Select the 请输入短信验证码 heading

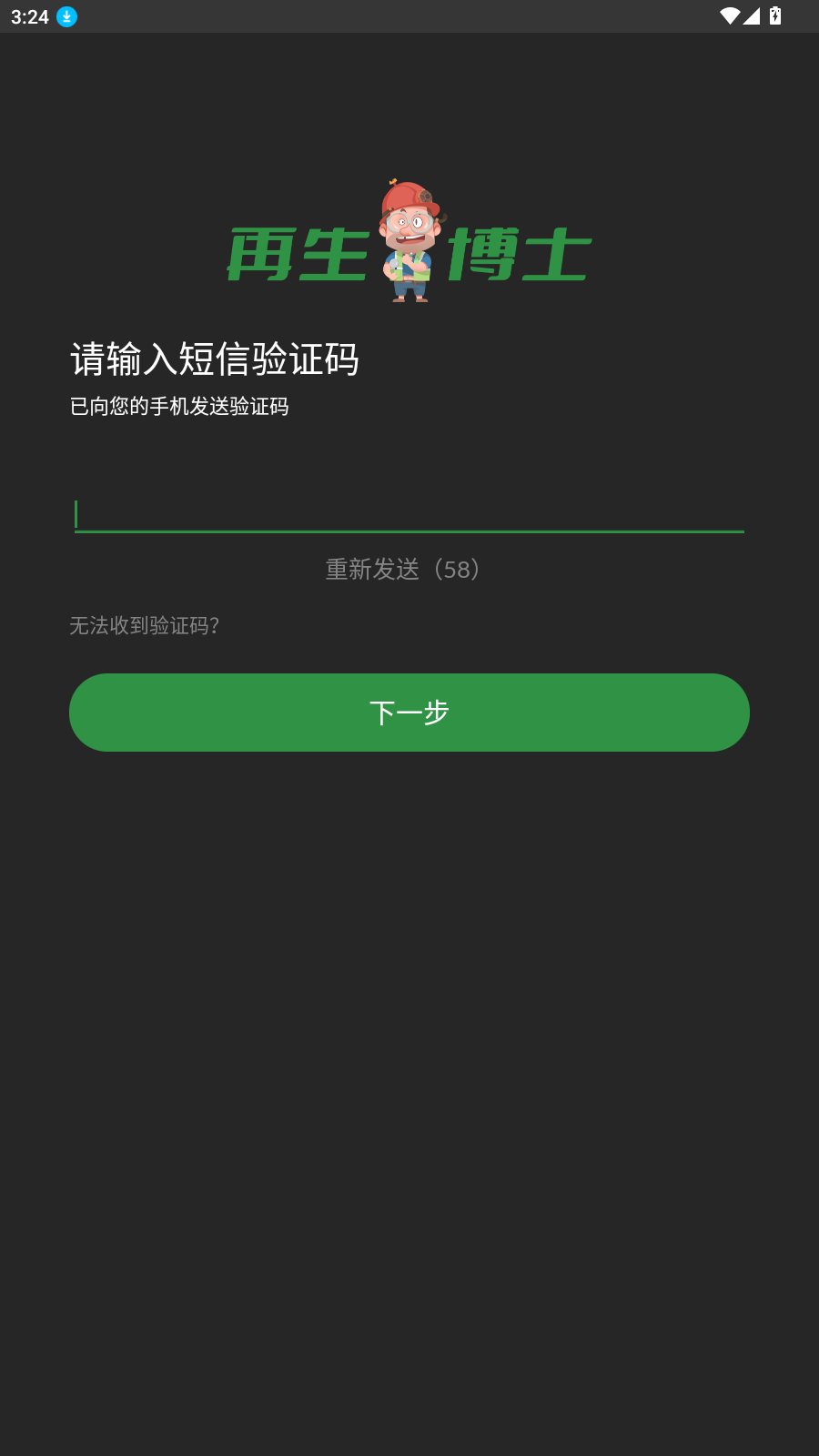tap(215, 360)
